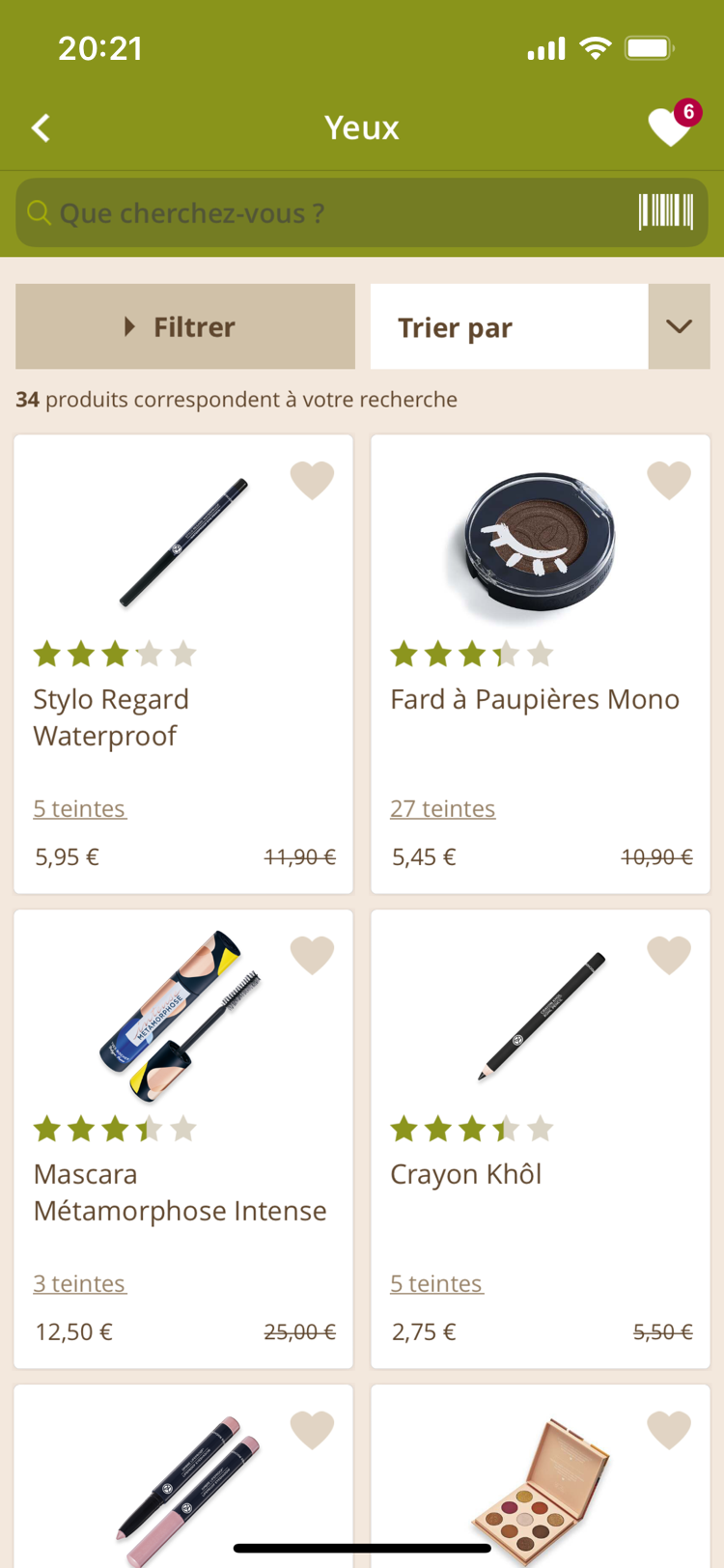The height and width of the screenshot is (1568, 724).
Task: Add Crayon Khôl to the wishlist
Action: tap(669, 955)
